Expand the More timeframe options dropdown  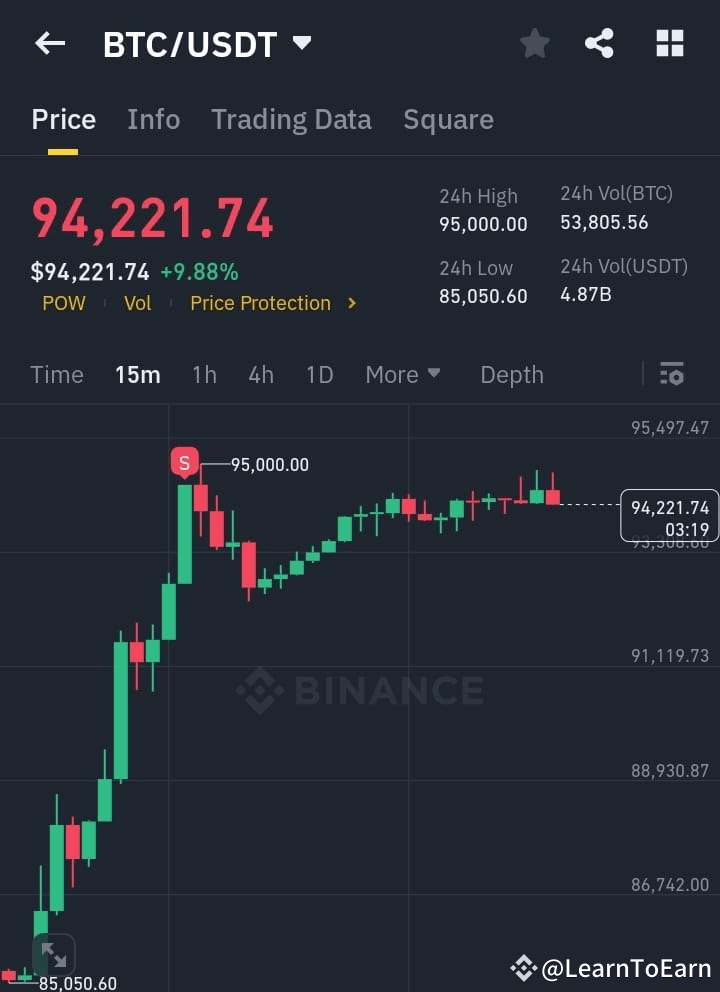coord(403,375)
